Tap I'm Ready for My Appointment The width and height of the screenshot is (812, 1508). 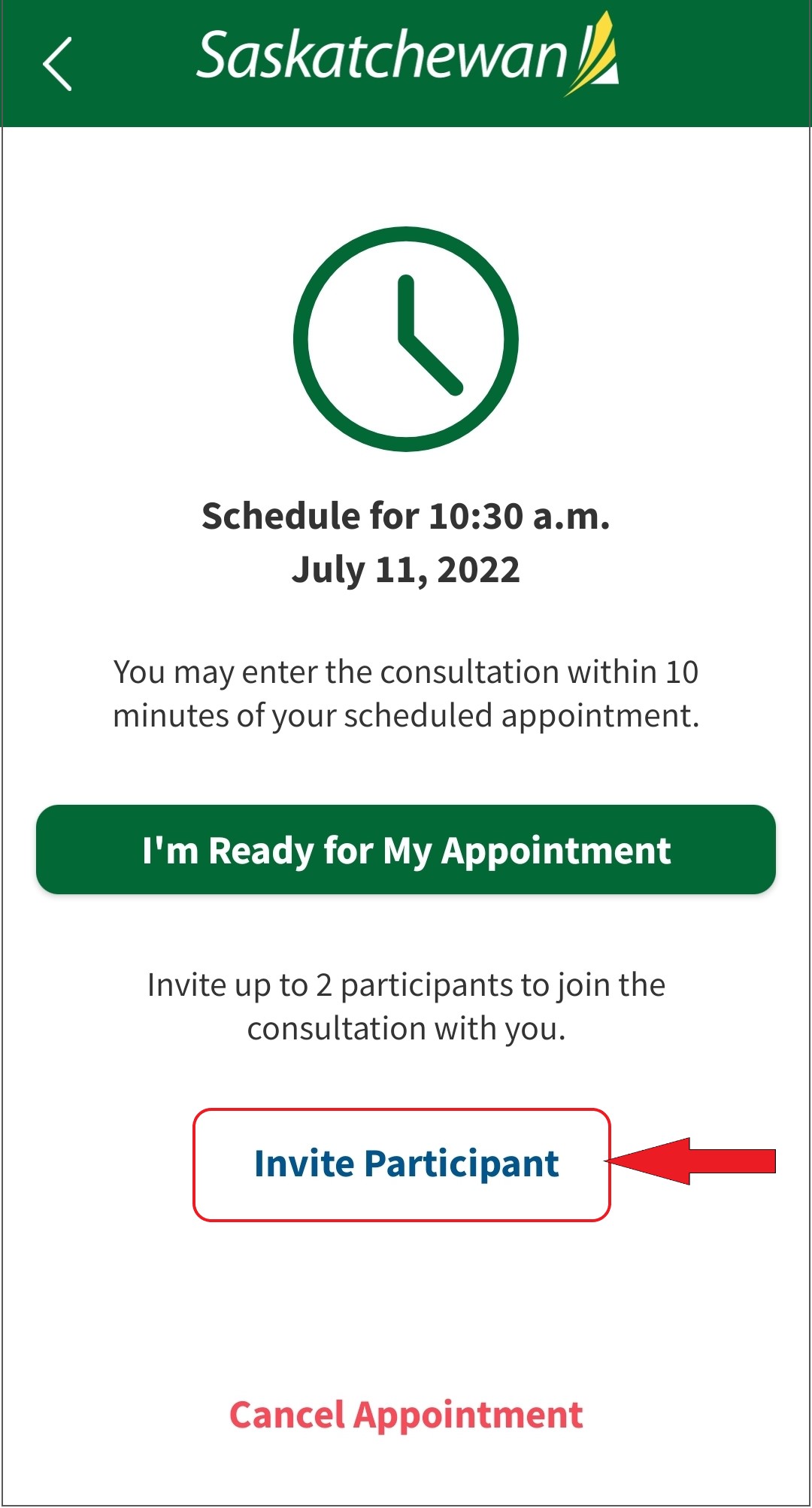click(406, 850)
